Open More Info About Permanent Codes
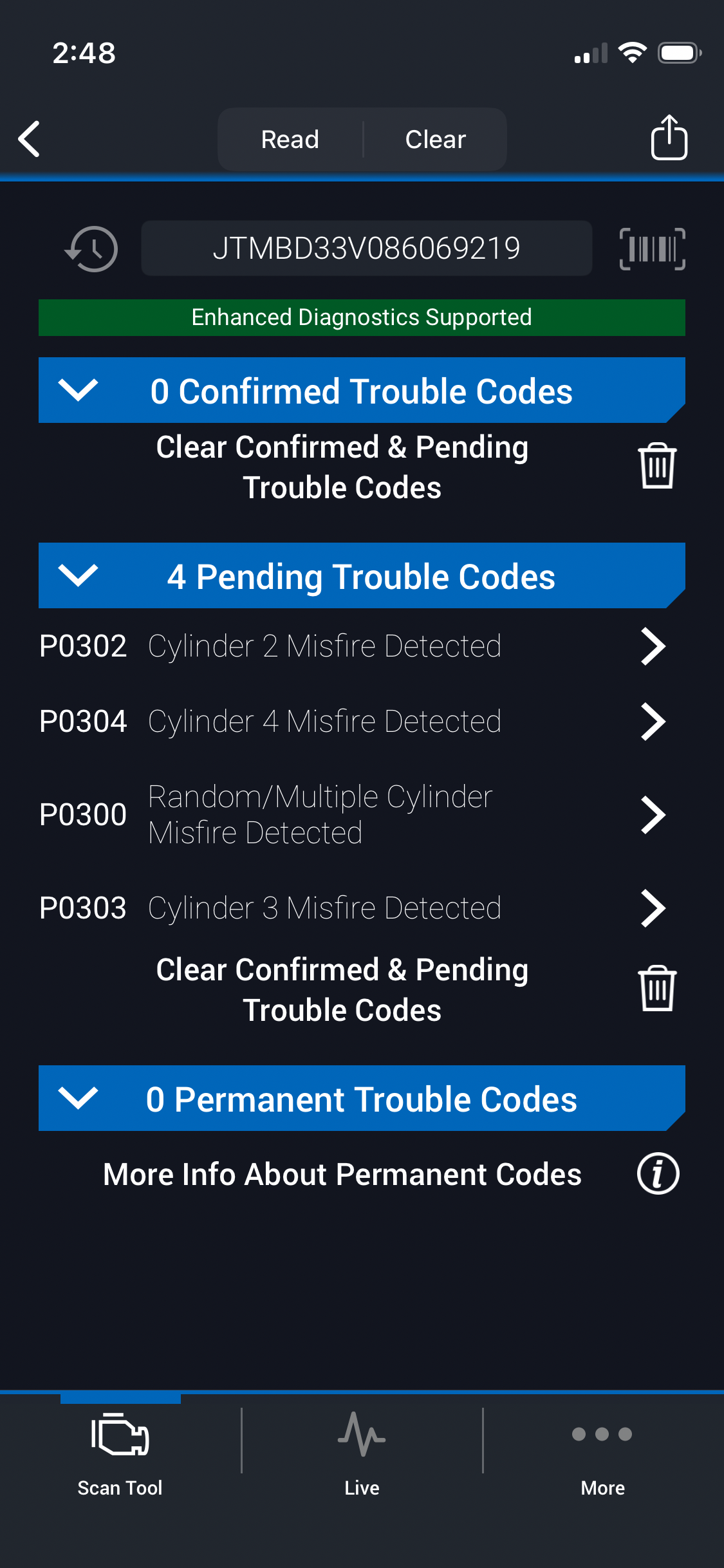The image size is (724, 1568). tap(658, 1174)
